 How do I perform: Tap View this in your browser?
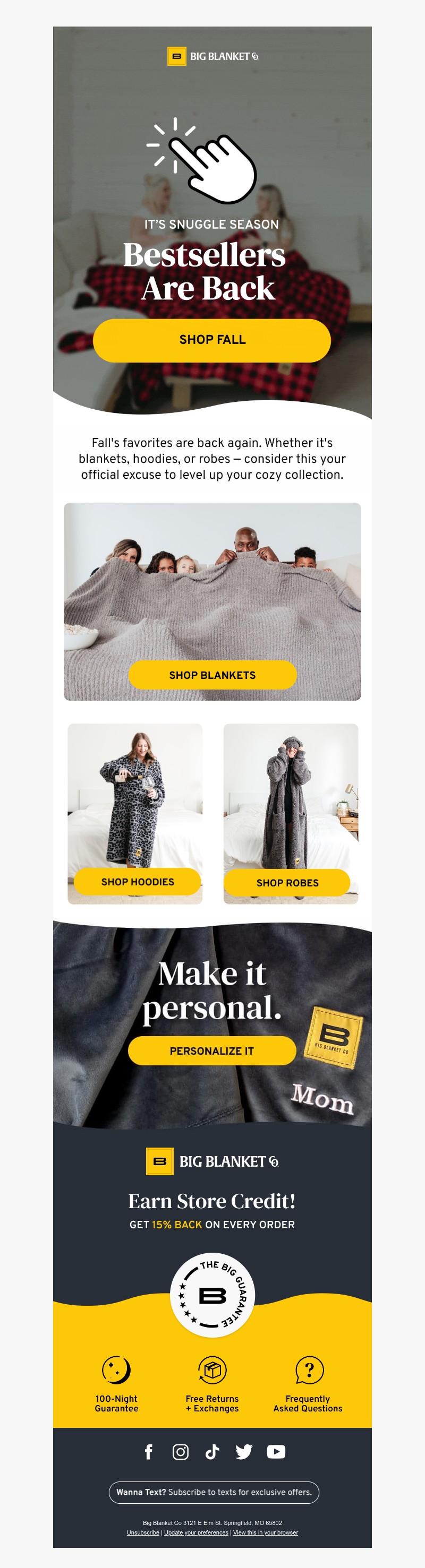pyautogui.click(x=266, y=1532)
